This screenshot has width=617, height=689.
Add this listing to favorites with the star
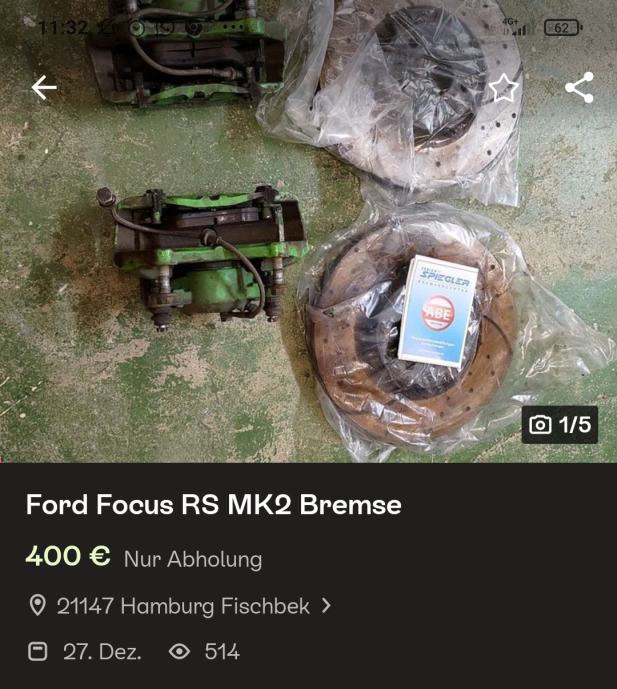504,88
